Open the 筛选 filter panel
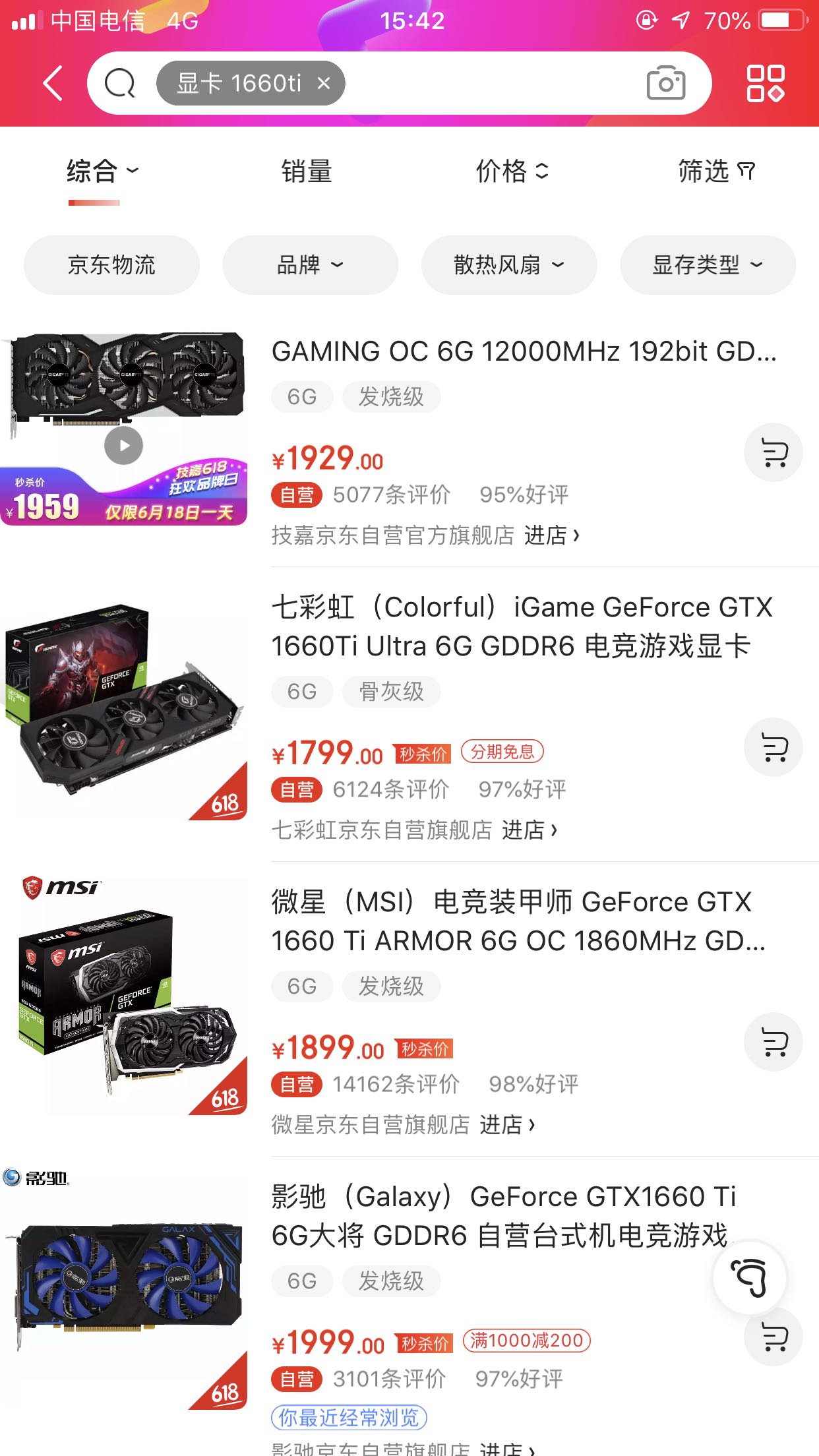 tap(716, 171)
